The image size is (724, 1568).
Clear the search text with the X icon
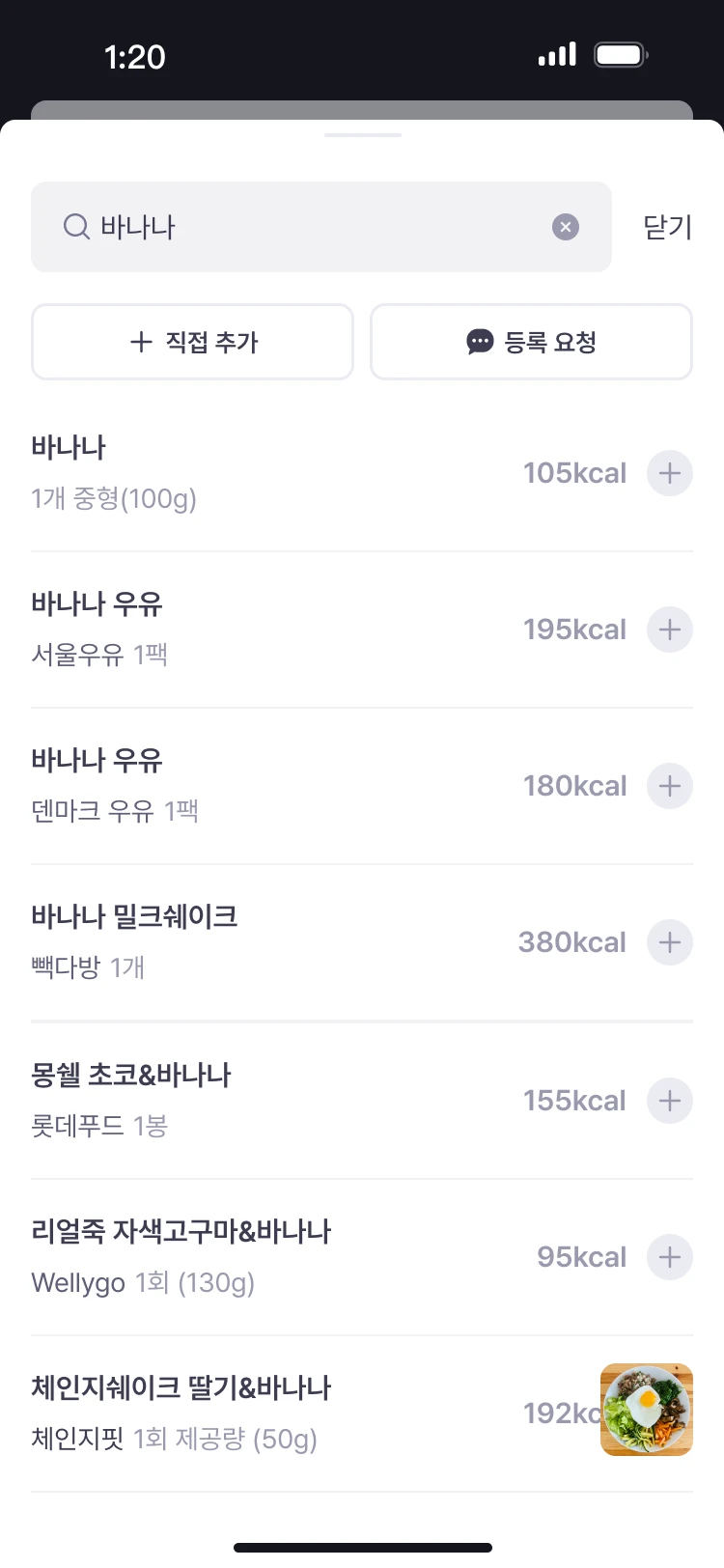566,227
